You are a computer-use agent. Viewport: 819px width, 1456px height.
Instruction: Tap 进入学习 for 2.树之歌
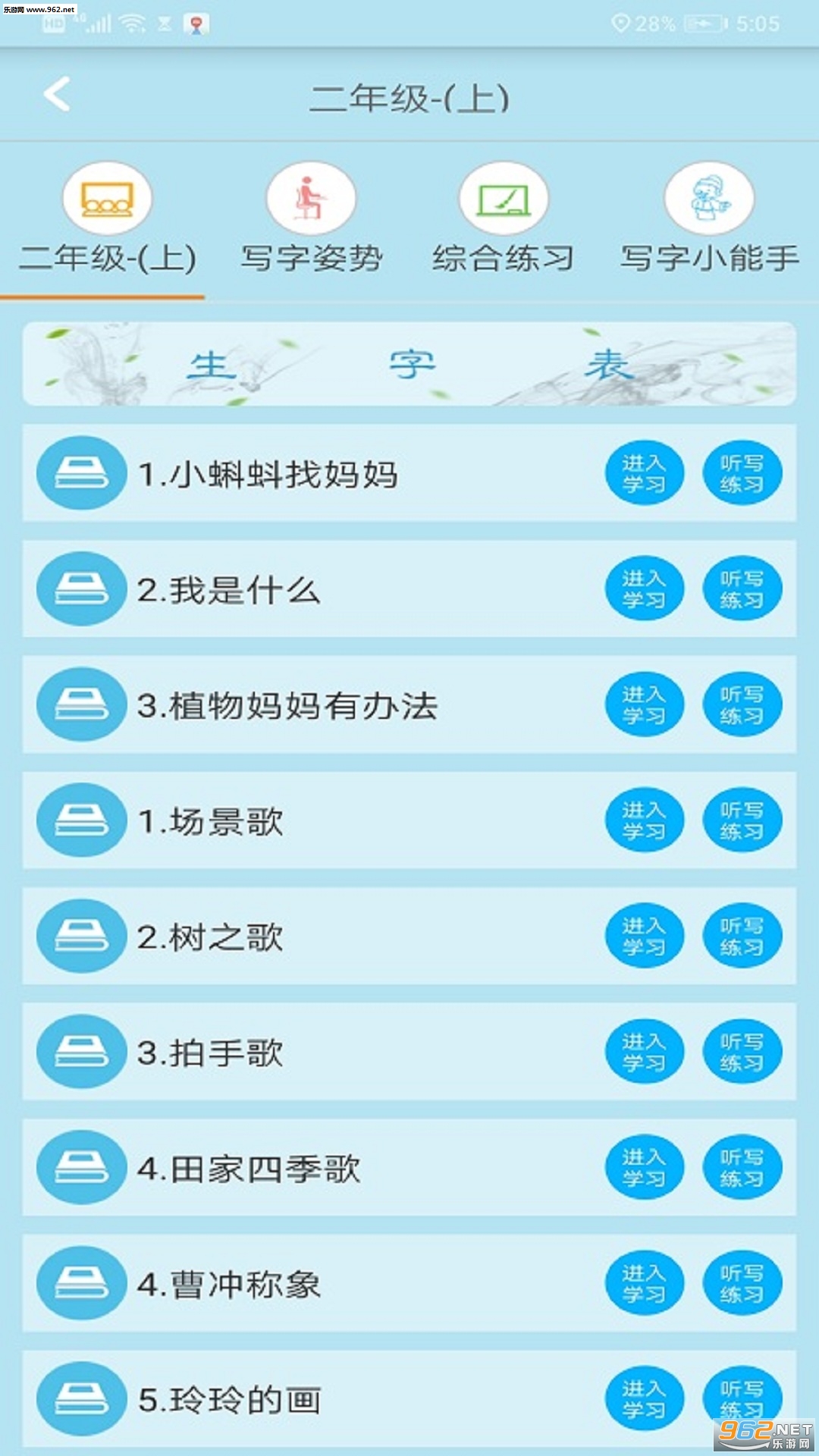644,937
